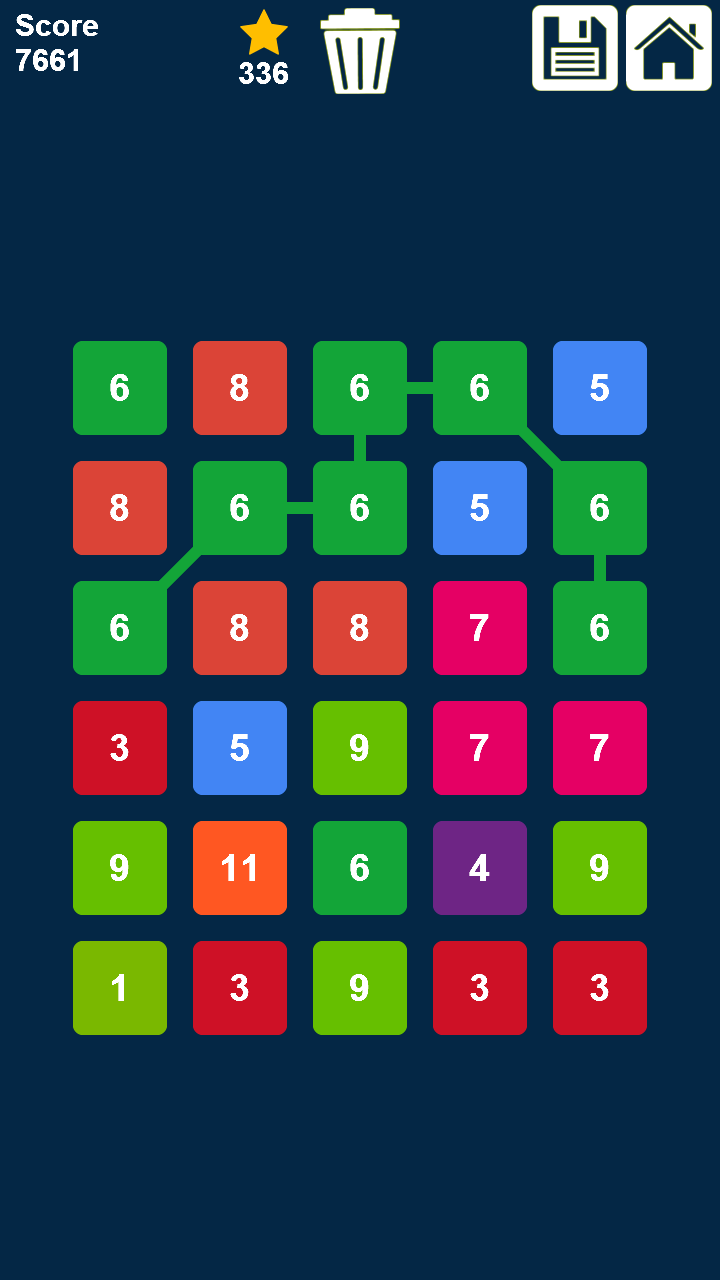Click the red 3 tile left of blue 5
The height and width of the screenshot is (1280, 720).
coord(120,748)
